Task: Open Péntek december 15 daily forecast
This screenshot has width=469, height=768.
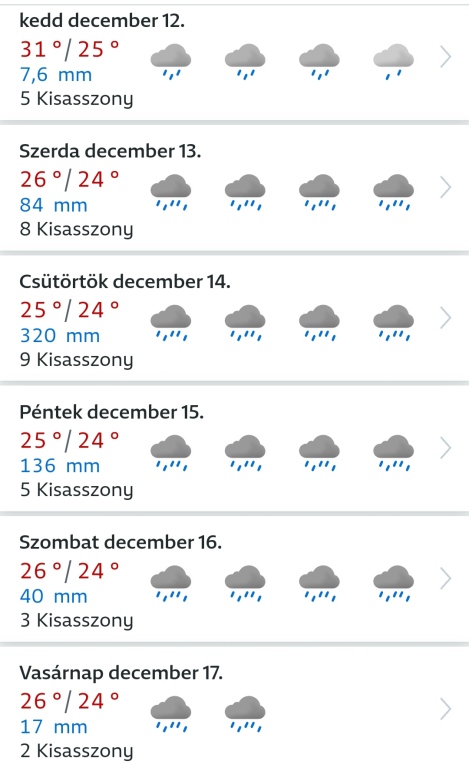Action: pos(234,450)
